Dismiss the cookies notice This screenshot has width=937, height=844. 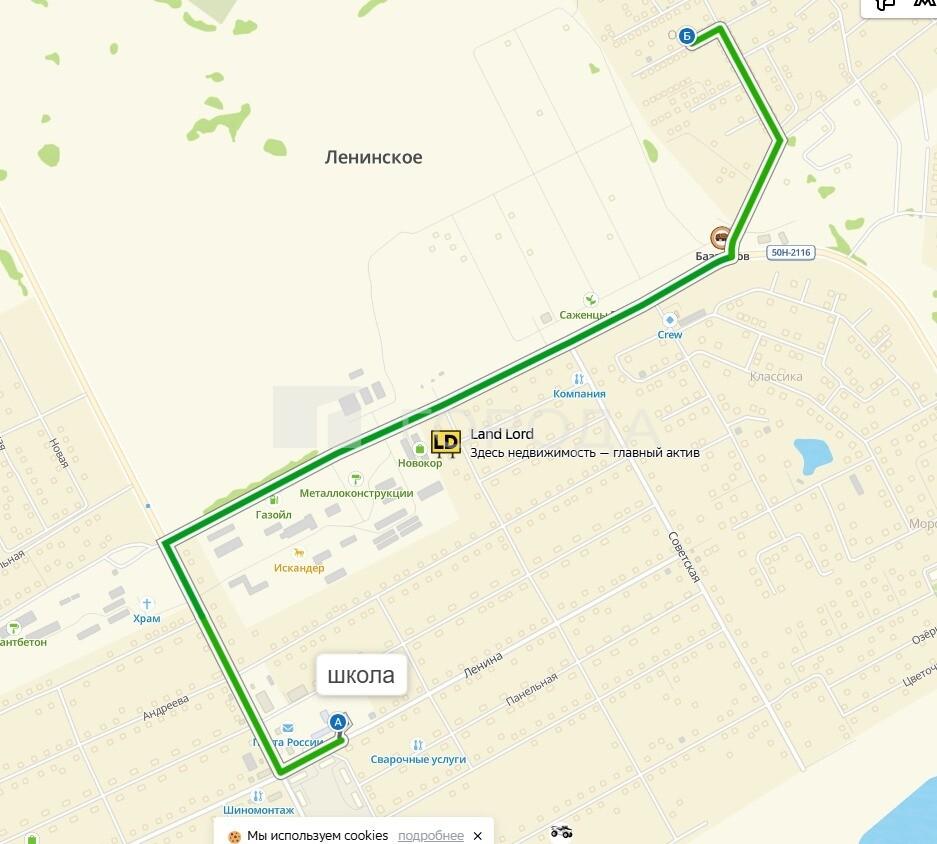[478, 836]
